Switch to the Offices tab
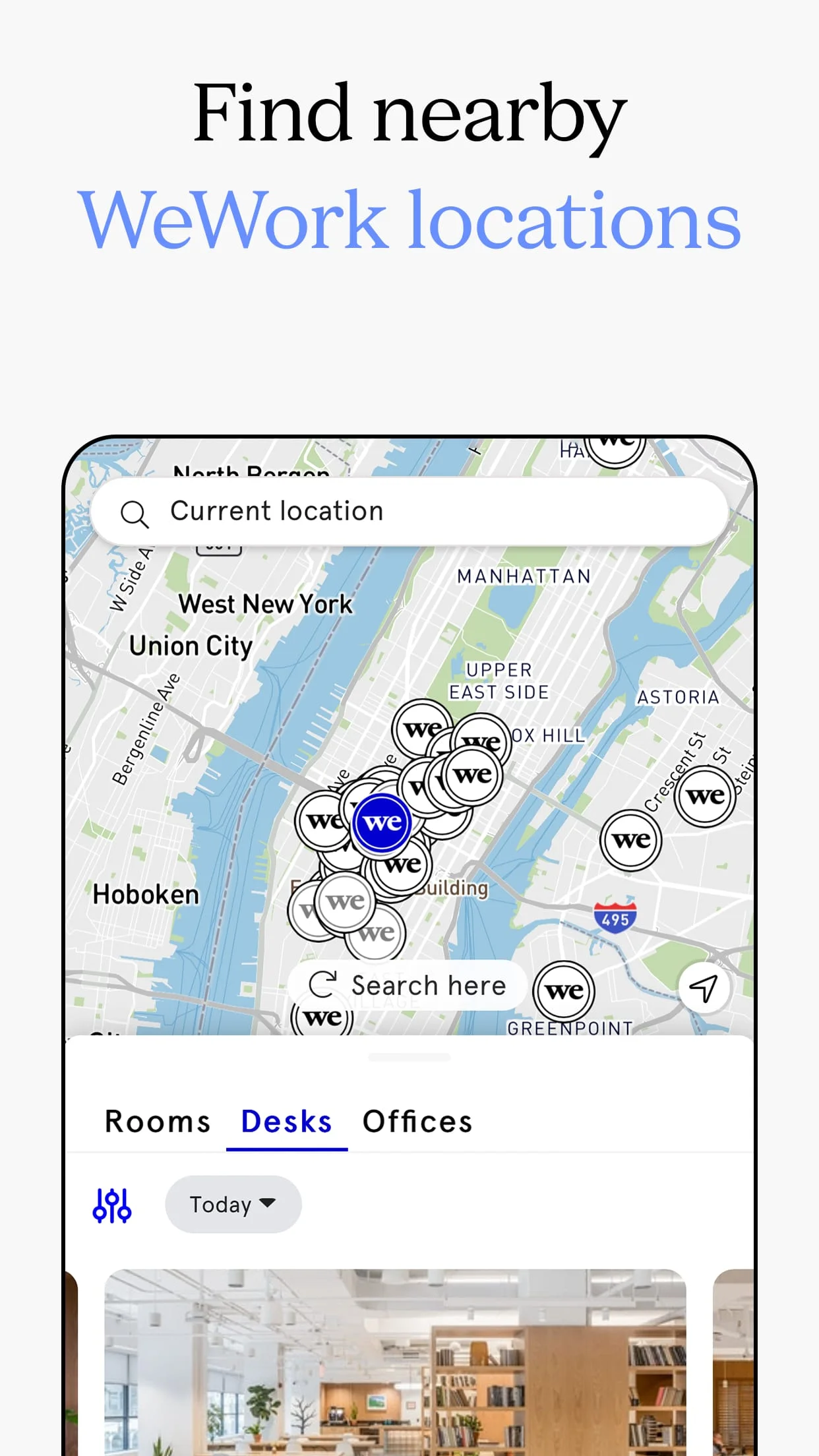The width and height of the screenshot is (819, 1456). 417,1121
